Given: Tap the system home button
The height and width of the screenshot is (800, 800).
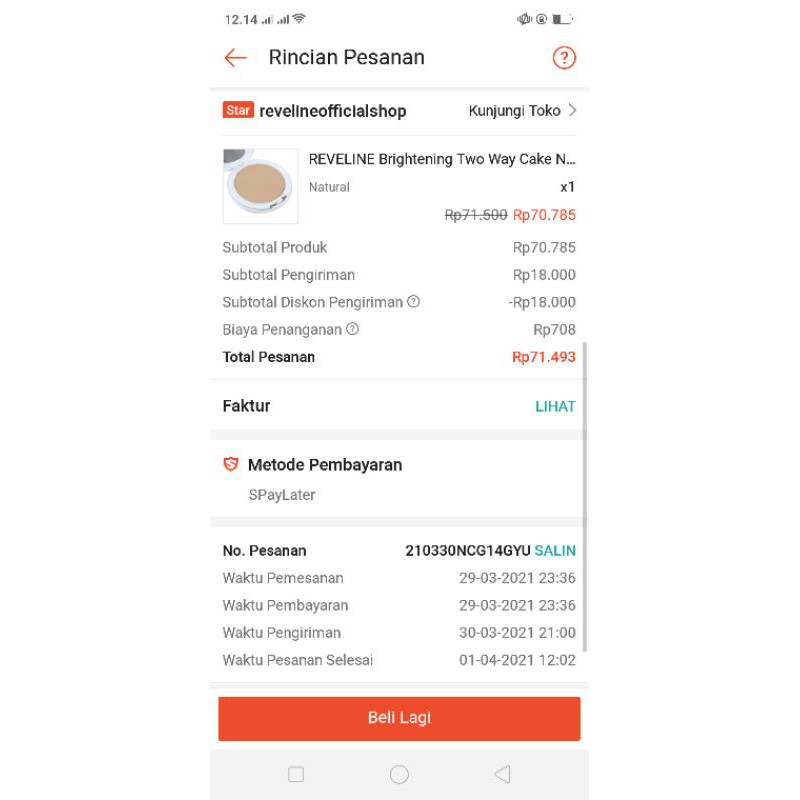Looking at the screenshot, I should tap(399, 774).
